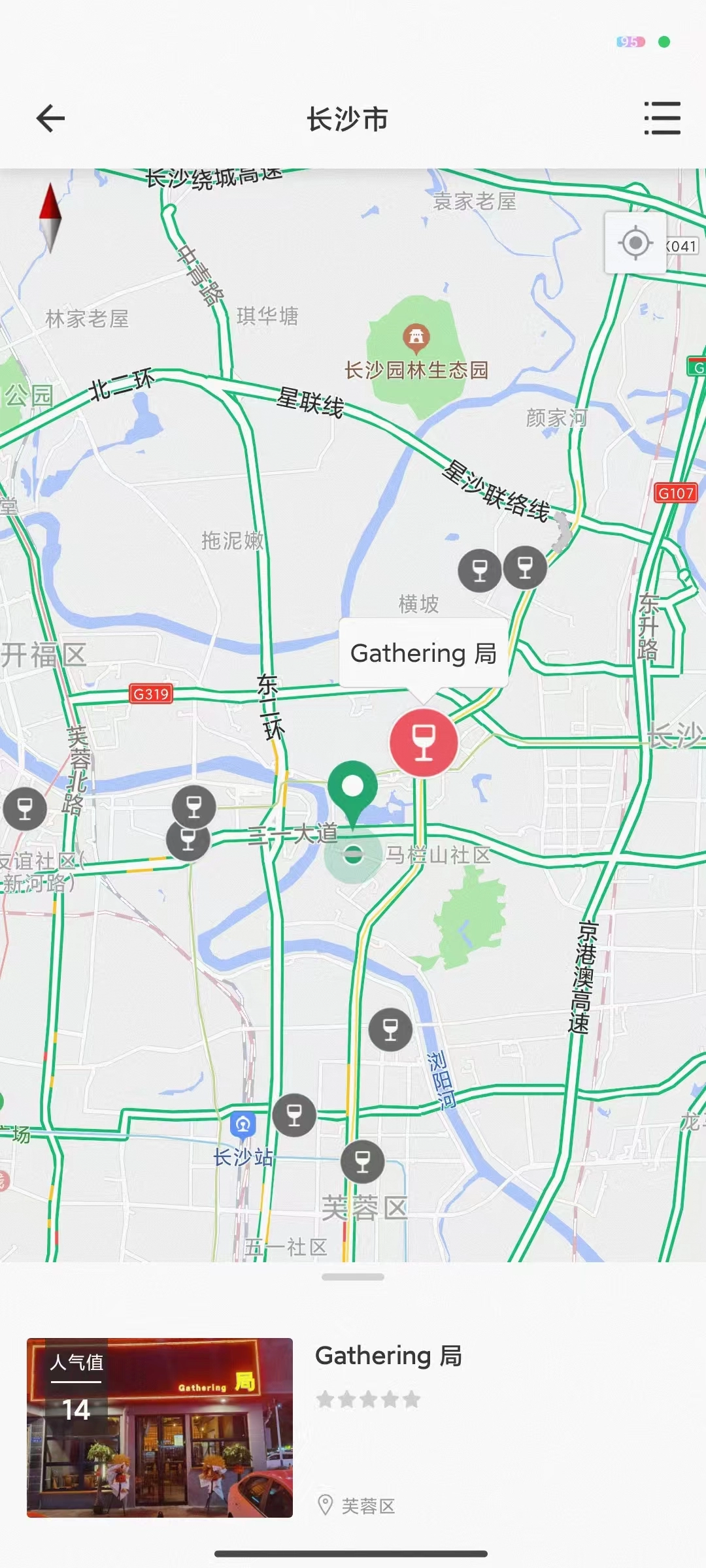
Task: Tap the bottom sheet drag handle
Action: click(x=353, y=1277)
